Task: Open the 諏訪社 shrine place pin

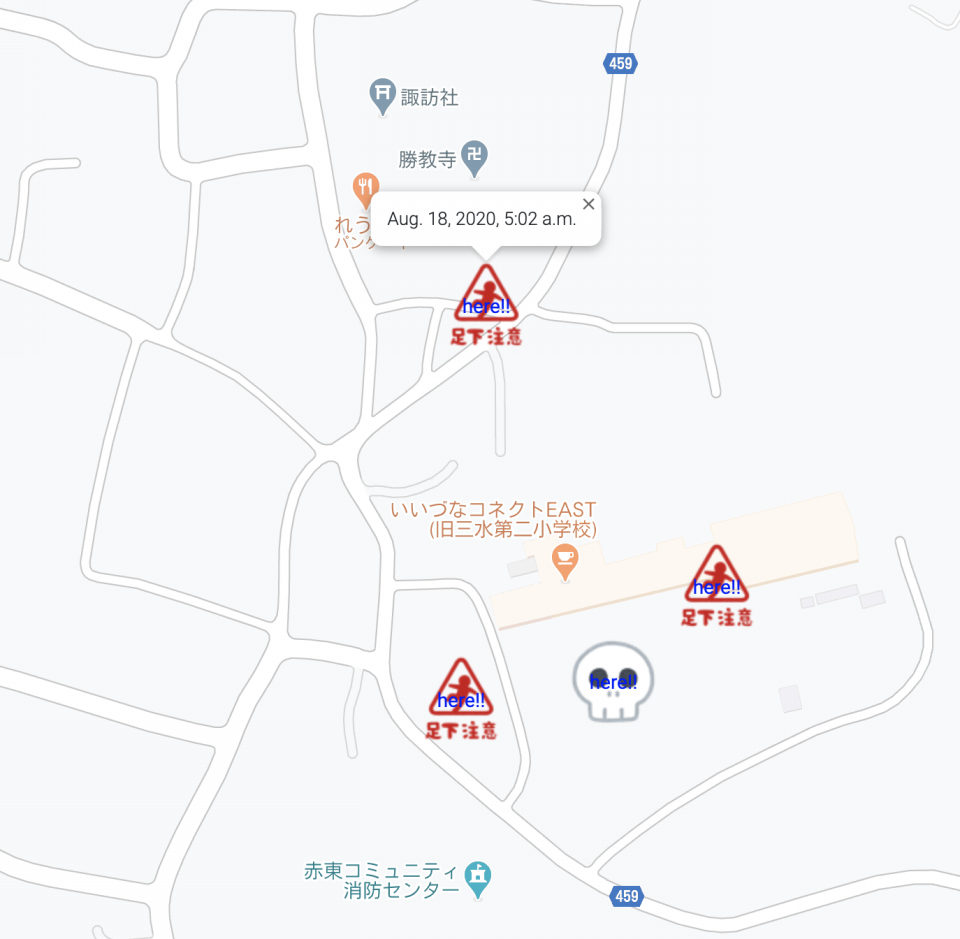Action: [382, 95]
